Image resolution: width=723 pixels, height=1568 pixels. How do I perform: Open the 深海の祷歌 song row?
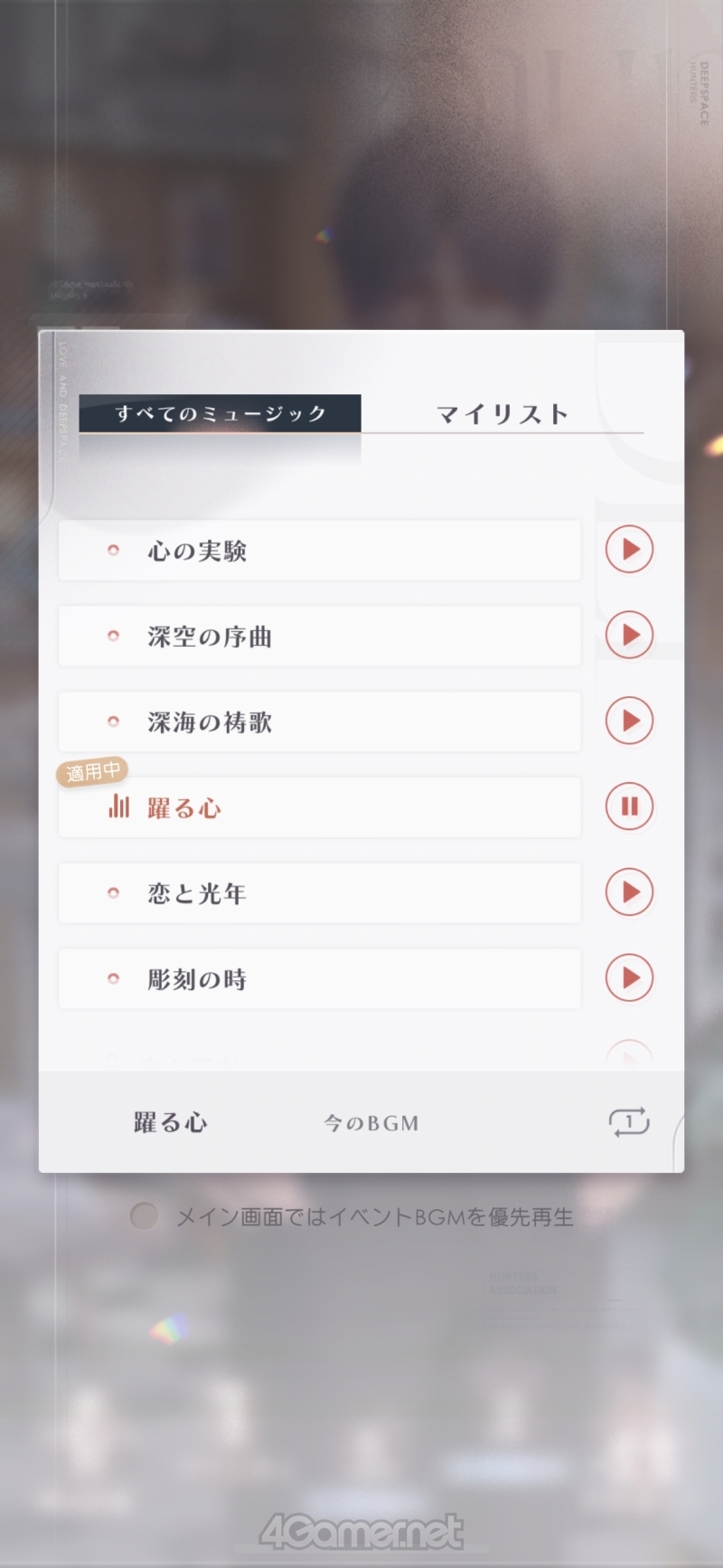click(319, 722)
